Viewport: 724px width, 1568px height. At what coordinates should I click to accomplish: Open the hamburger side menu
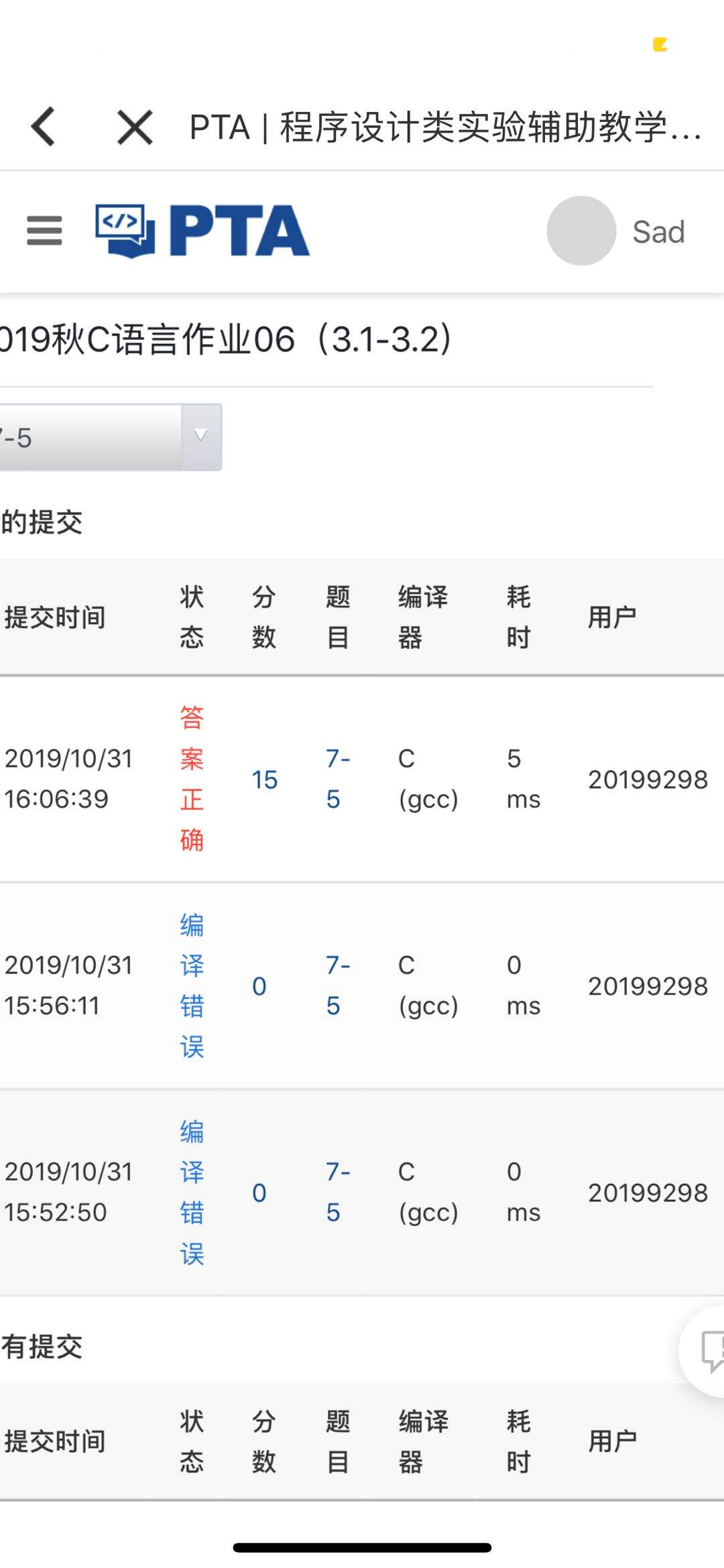44,231
